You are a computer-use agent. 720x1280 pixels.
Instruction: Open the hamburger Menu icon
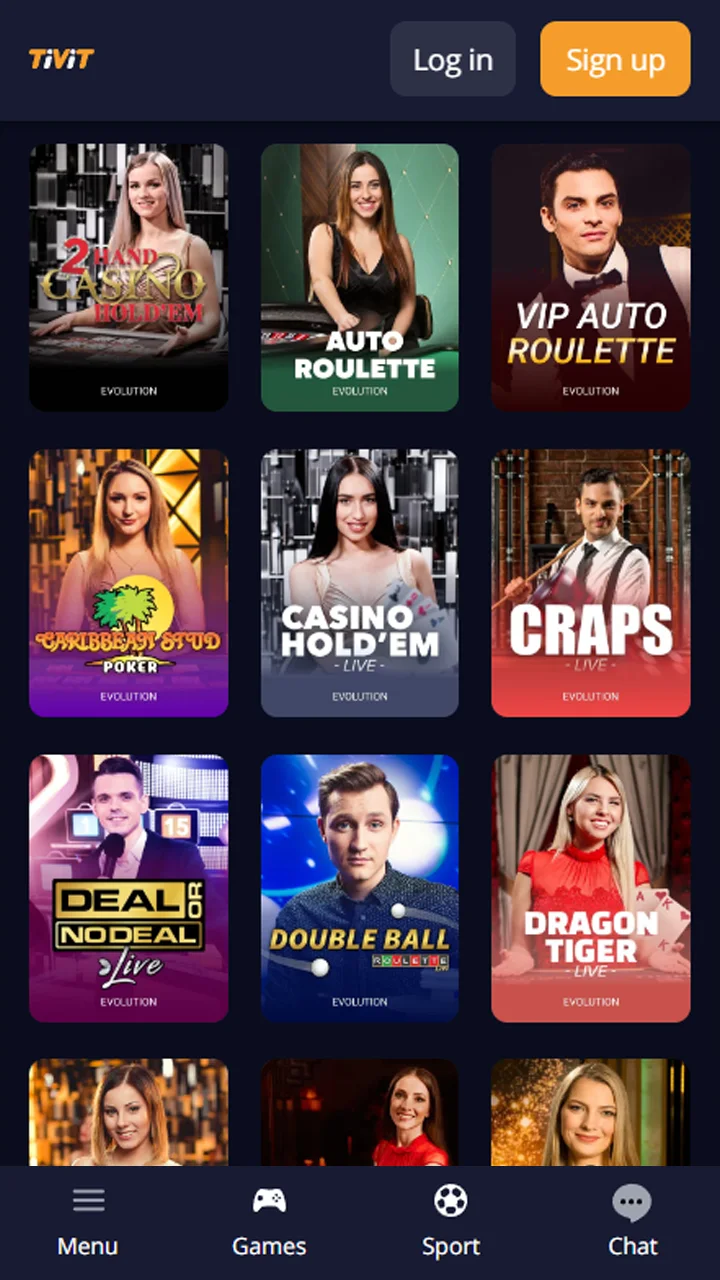point(88,1200)
